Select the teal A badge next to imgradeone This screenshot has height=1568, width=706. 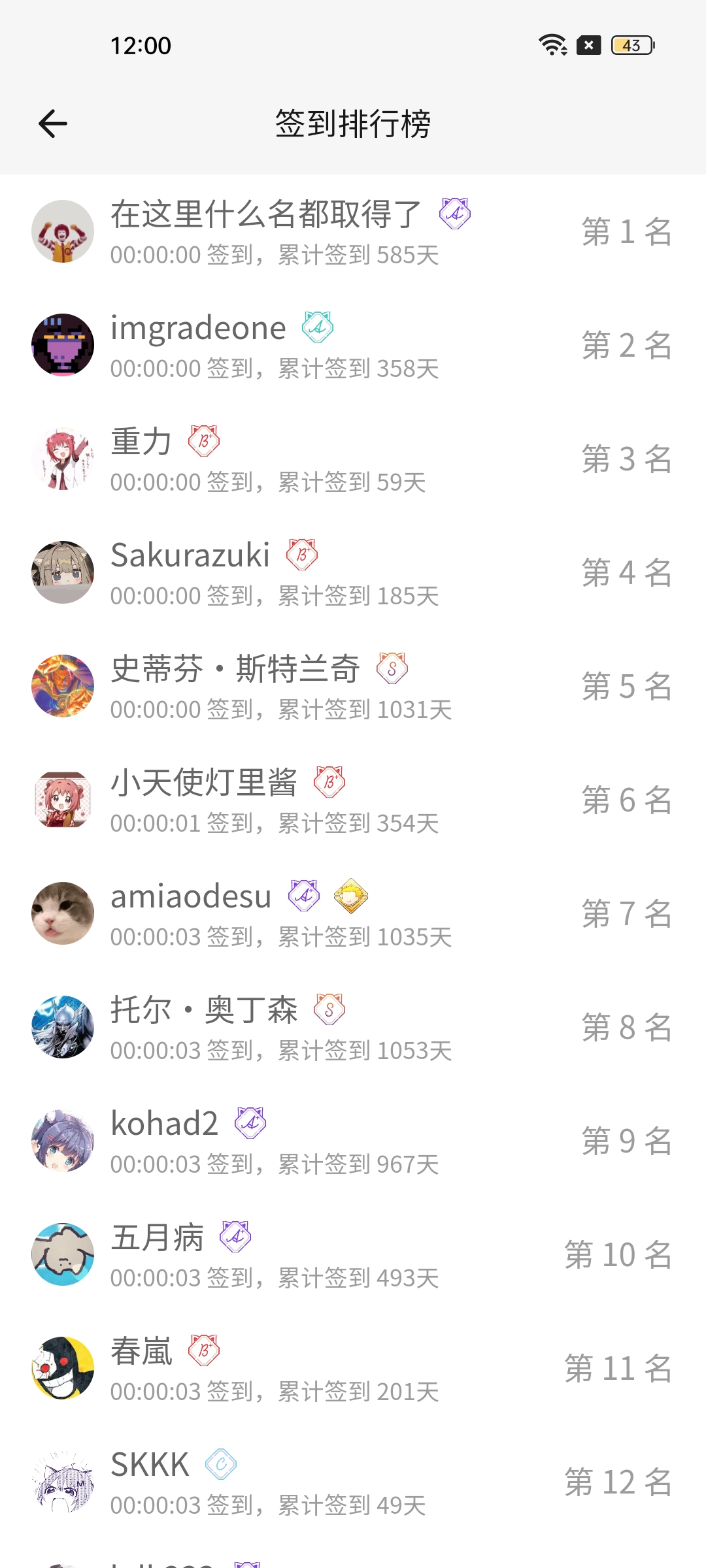click(x=316, y=329)
